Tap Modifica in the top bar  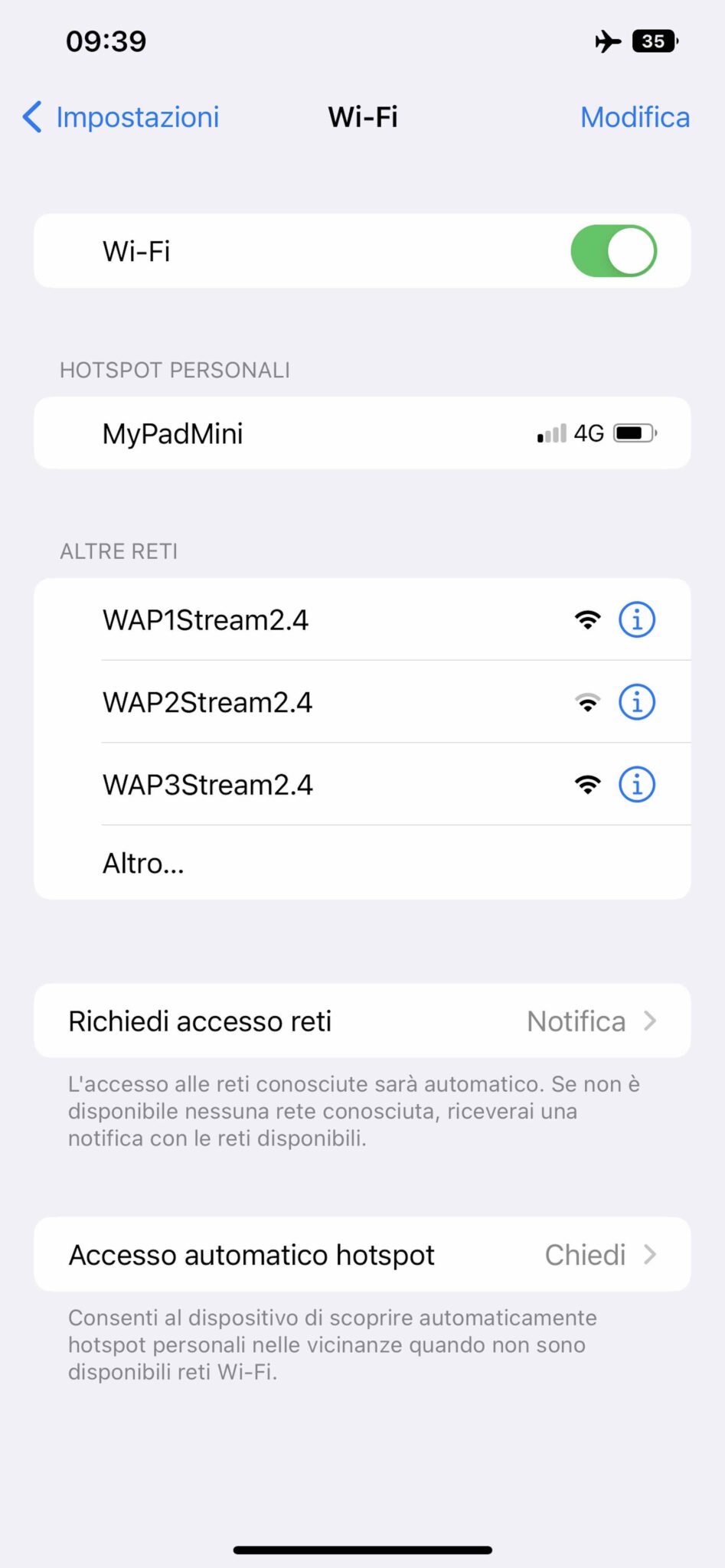635,117
